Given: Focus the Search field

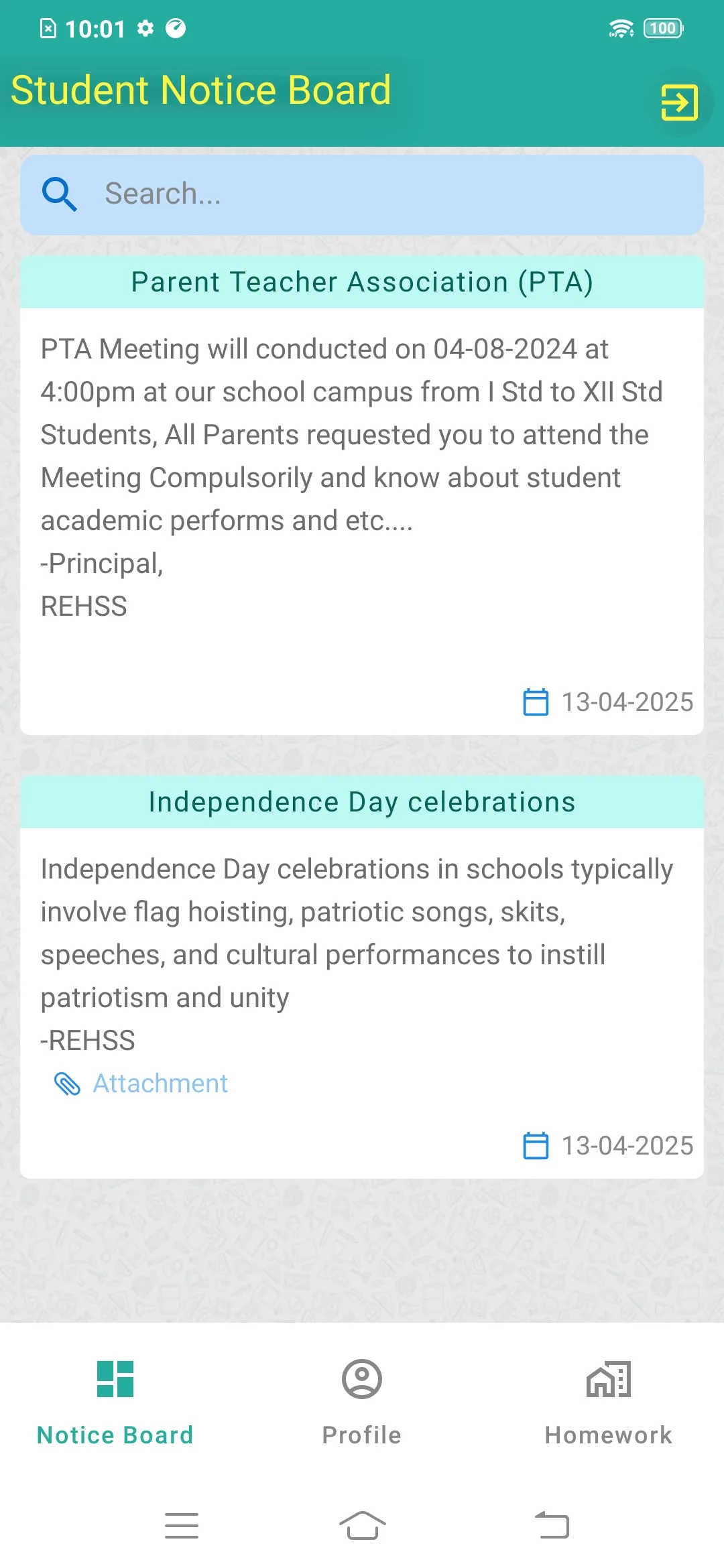Looking at the screenshot, I should [362, 194].
